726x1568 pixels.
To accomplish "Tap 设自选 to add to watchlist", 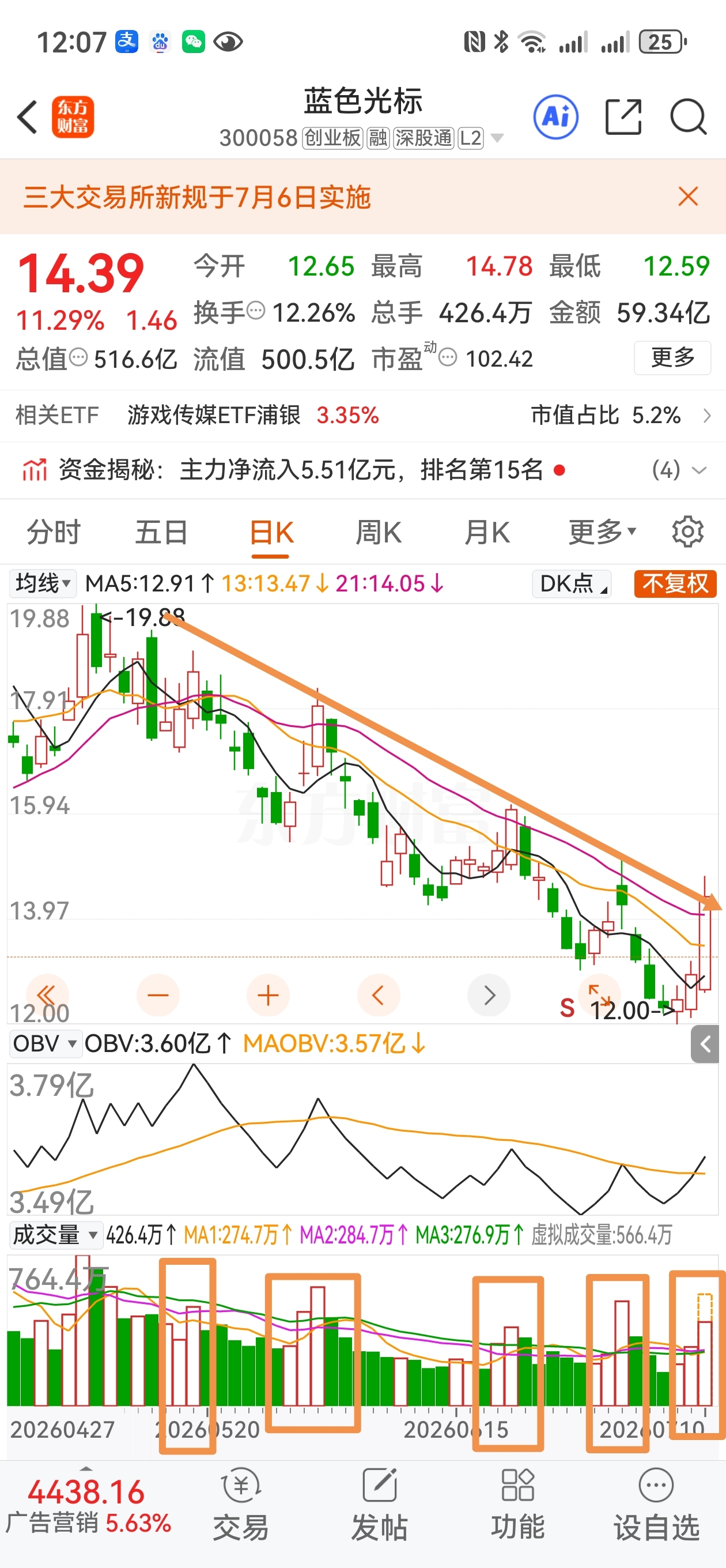I will (656, 1504).
